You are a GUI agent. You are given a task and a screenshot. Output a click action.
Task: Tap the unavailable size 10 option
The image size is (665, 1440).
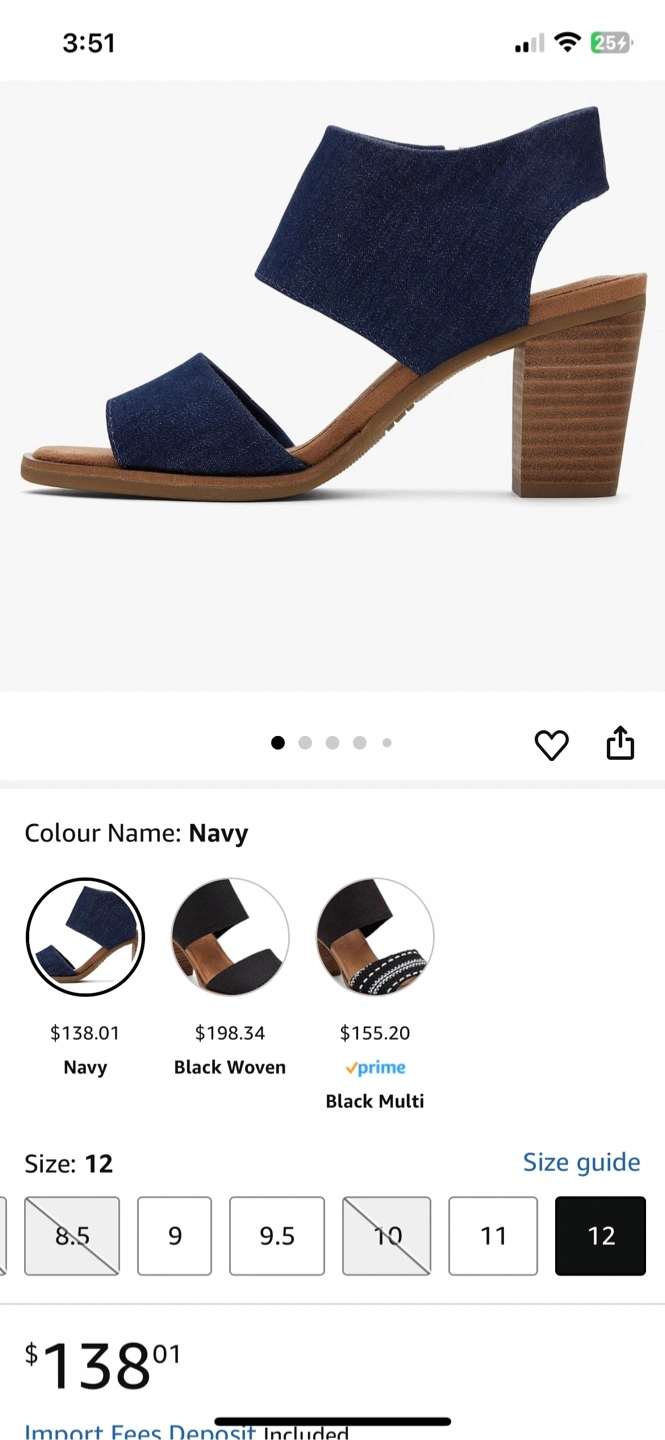[387, 1236]
